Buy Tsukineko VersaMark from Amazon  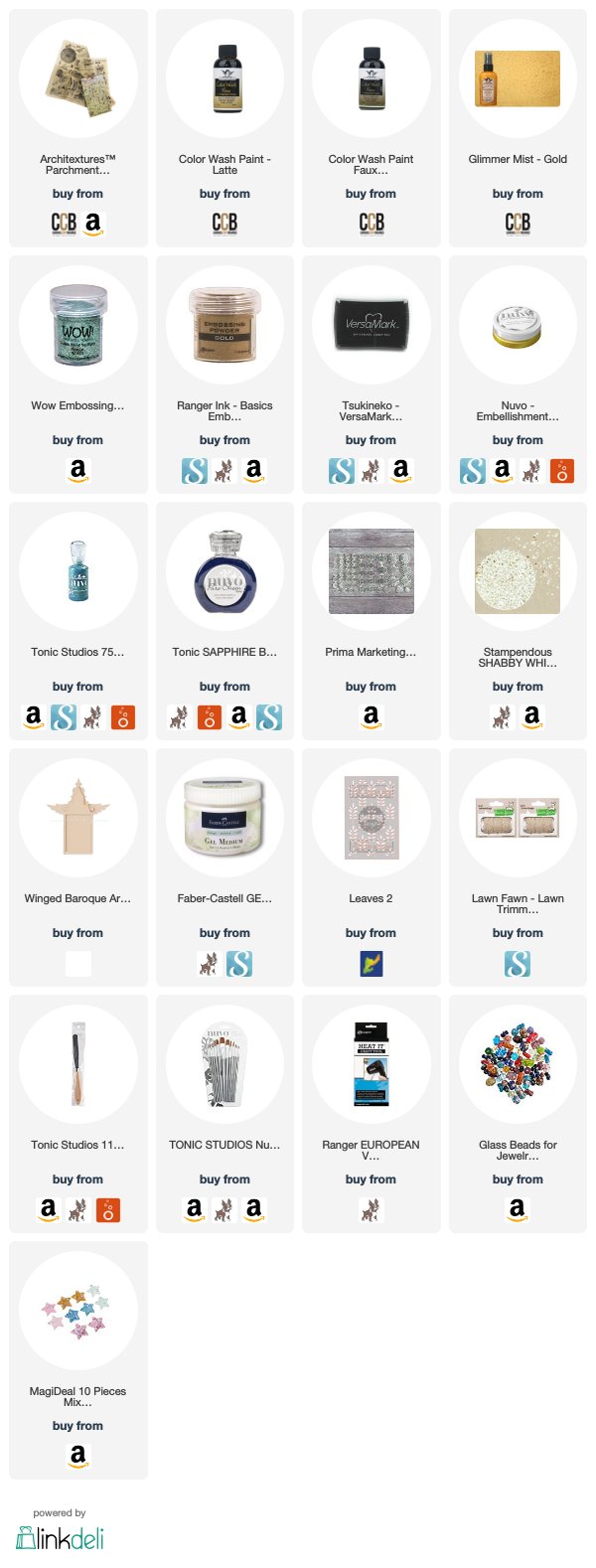click(400, 470)
